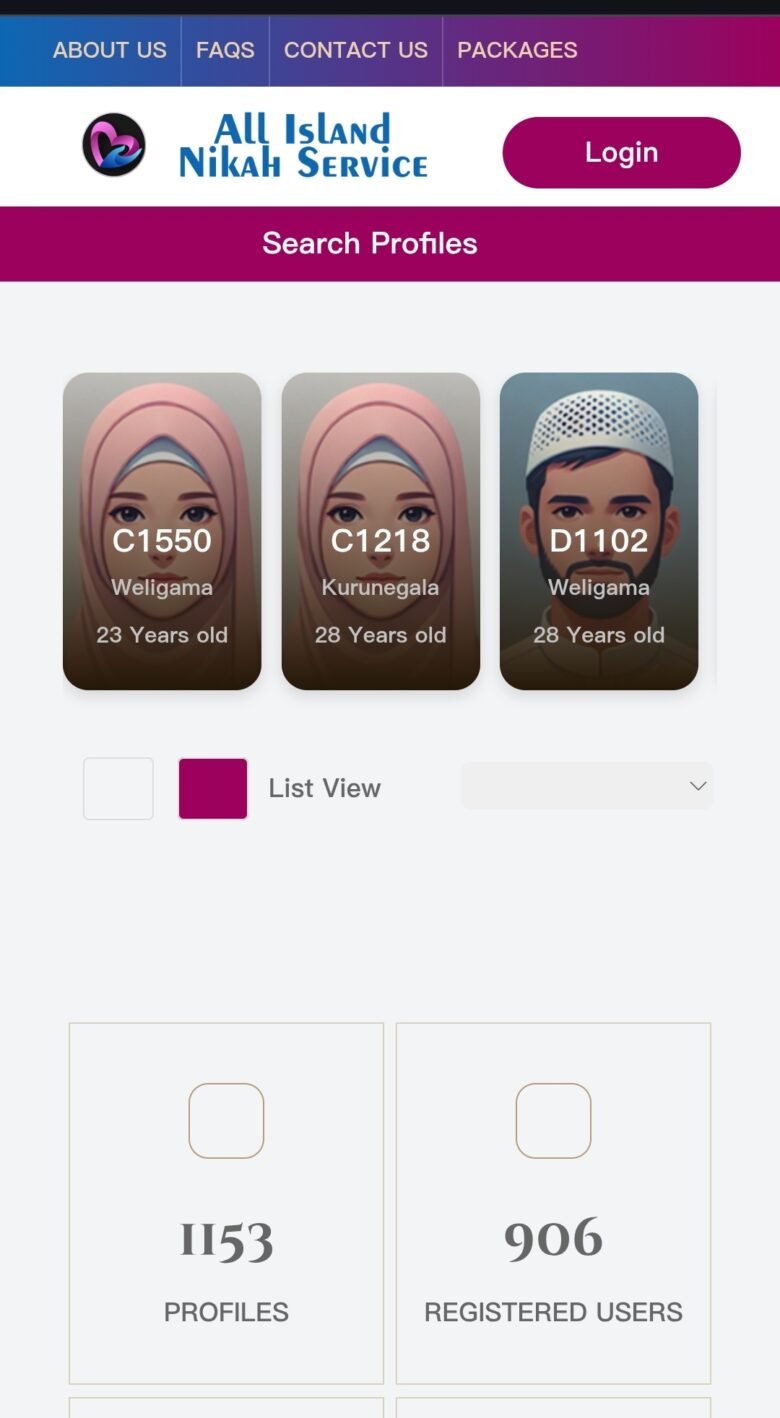Open profile C1218 from Kurunegala

pyautogui.click(x=381, y=531)
